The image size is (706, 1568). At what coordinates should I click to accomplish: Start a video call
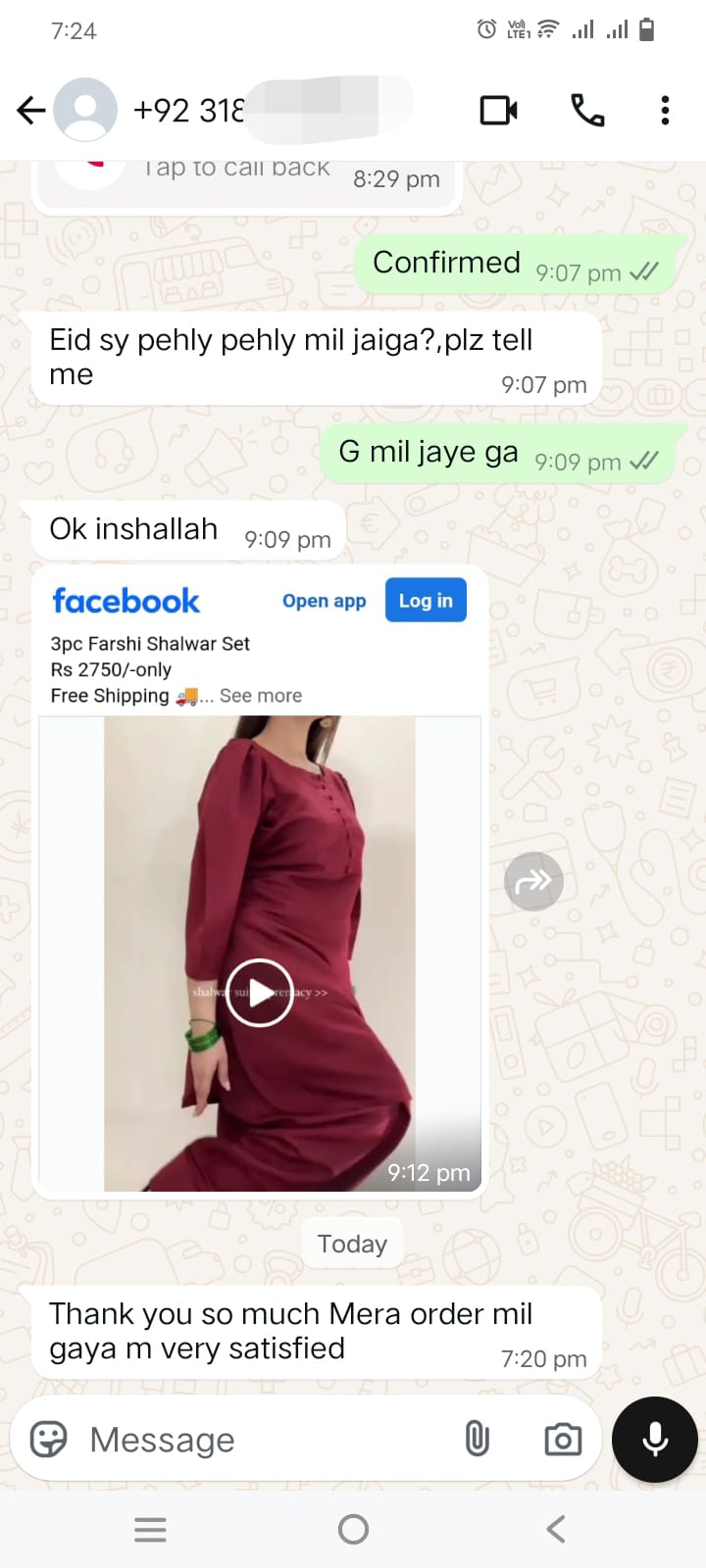[498, 111]
